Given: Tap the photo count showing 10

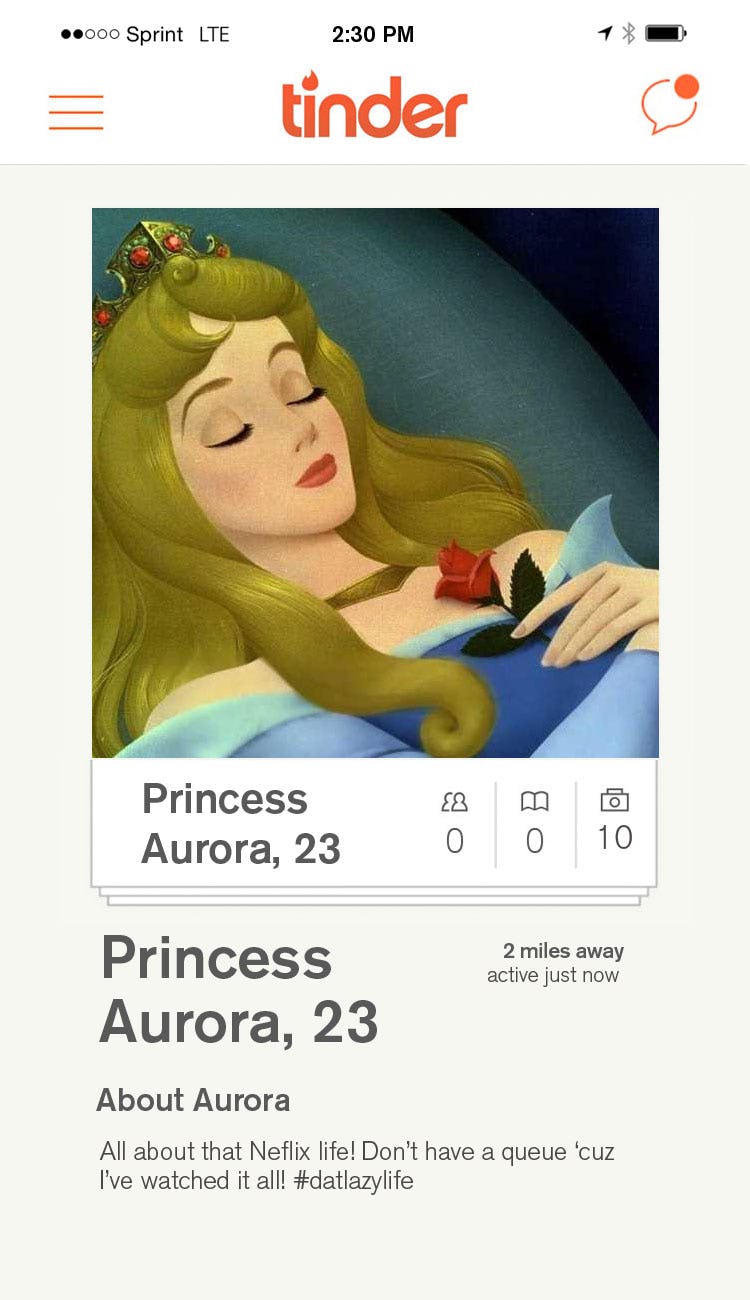Looking at the screenshot, I should click(x=615, y=838).
